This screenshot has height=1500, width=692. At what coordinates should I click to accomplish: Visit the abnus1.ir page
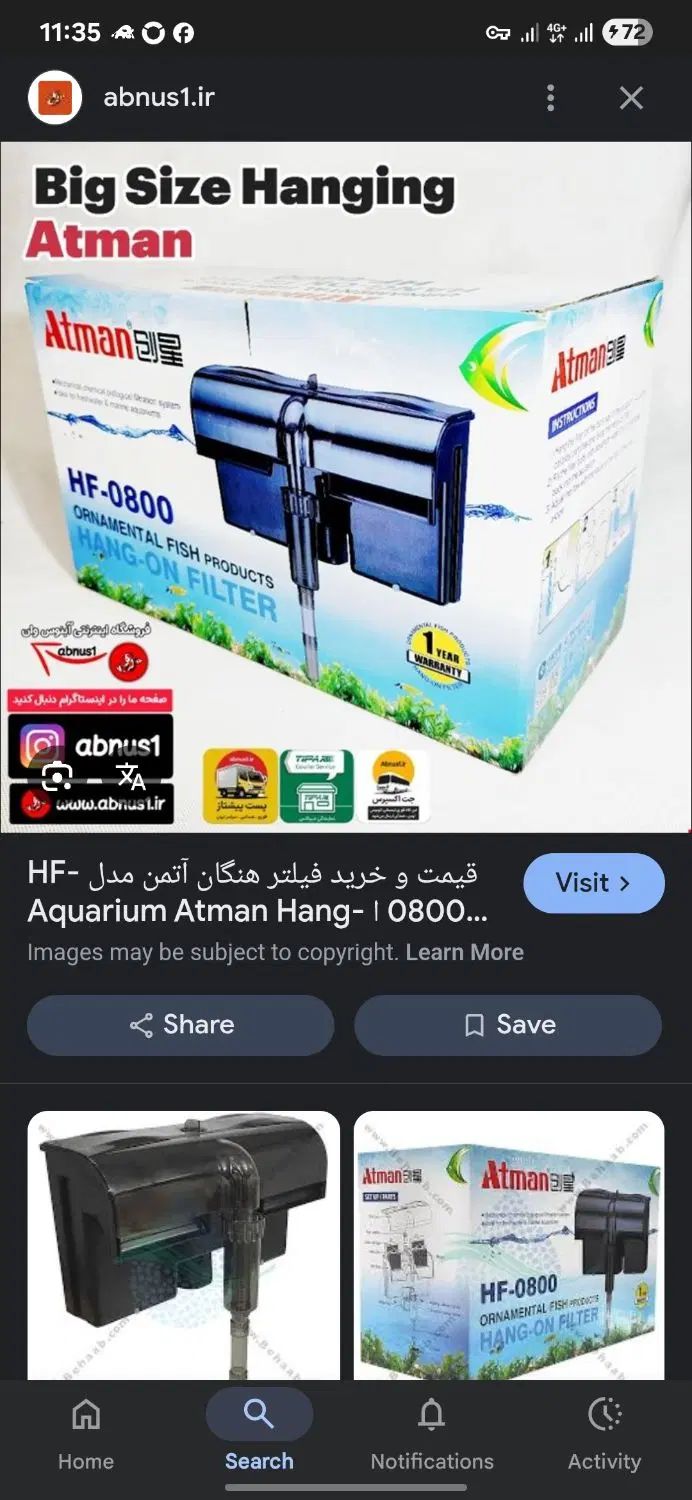[x=593, y=883]
